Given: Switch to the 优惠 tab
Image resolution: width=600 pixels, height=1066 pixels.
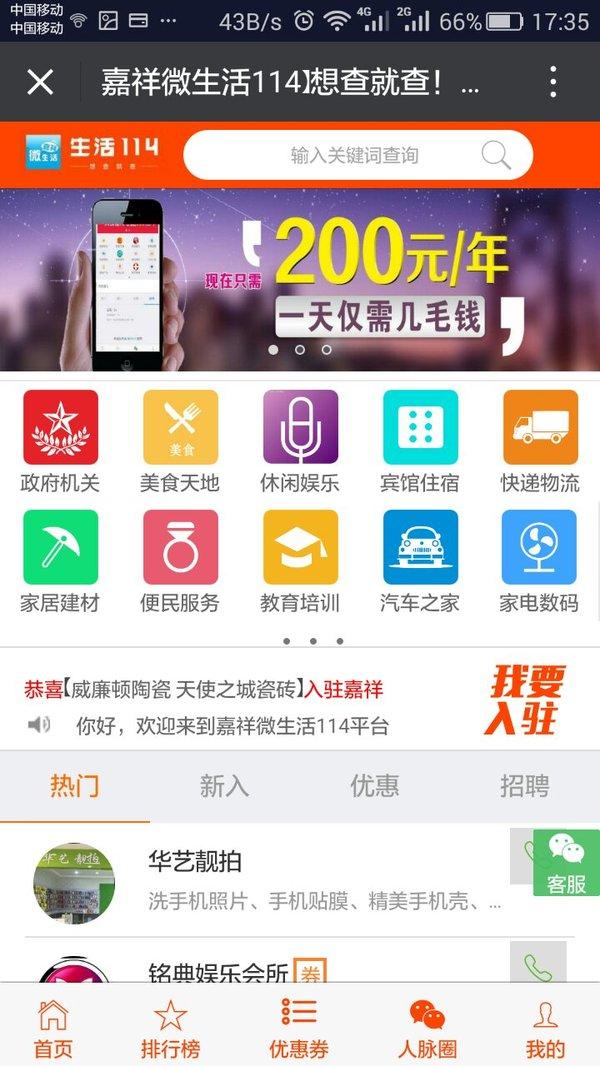Looking at the screenshot, I should pyautogui.click(x=374, y=786).
